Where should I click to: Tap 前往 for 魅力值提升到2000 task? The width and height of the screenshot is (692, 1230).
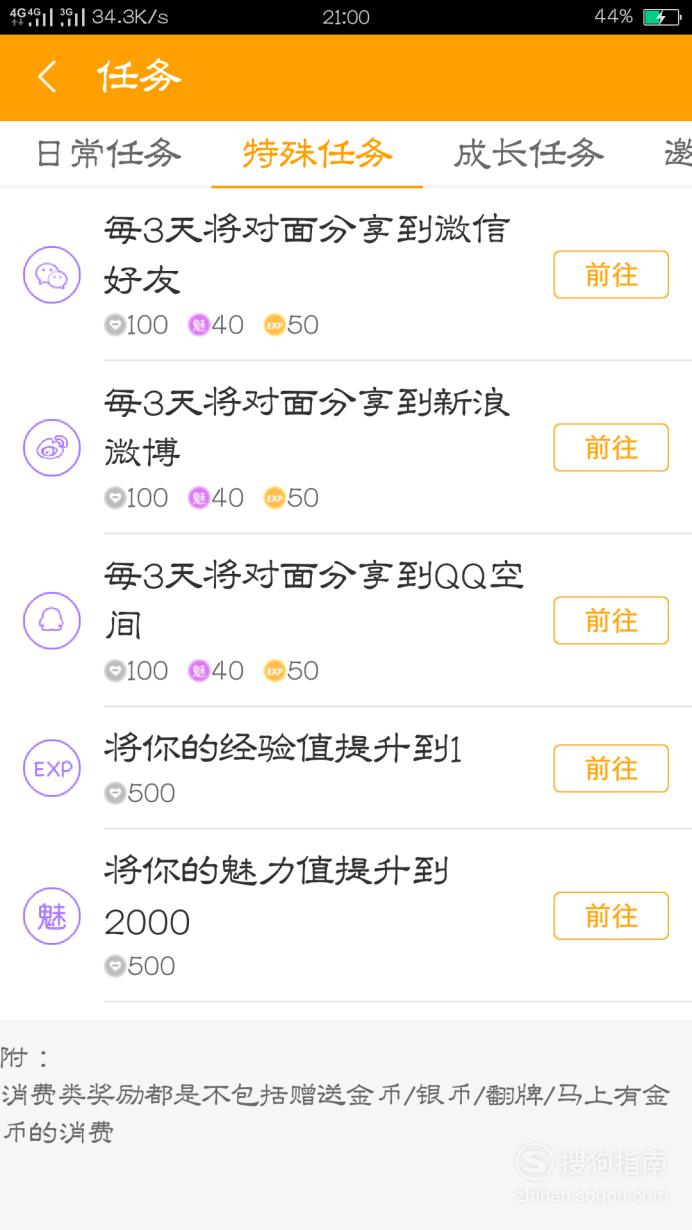611,916
